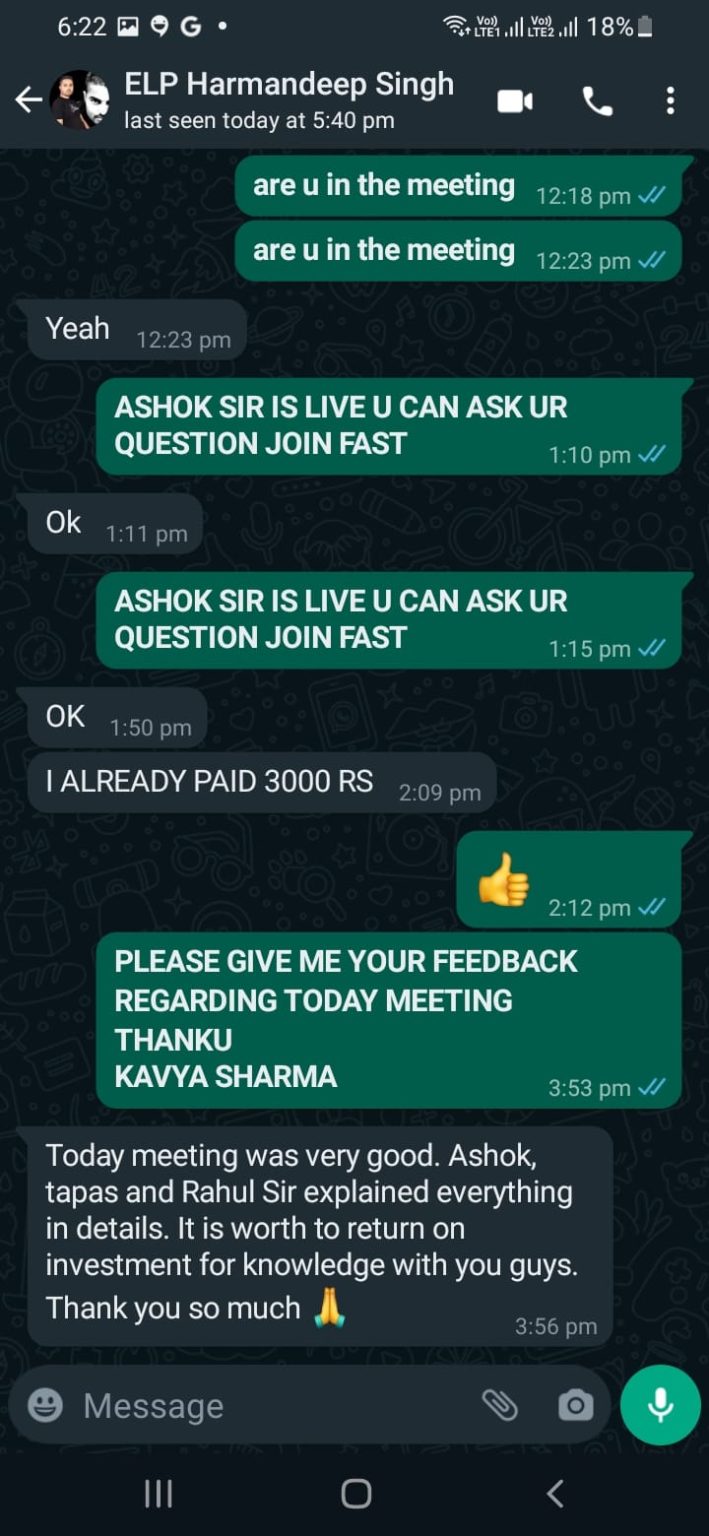Open the three-dot overflow menu

[670, 101]
